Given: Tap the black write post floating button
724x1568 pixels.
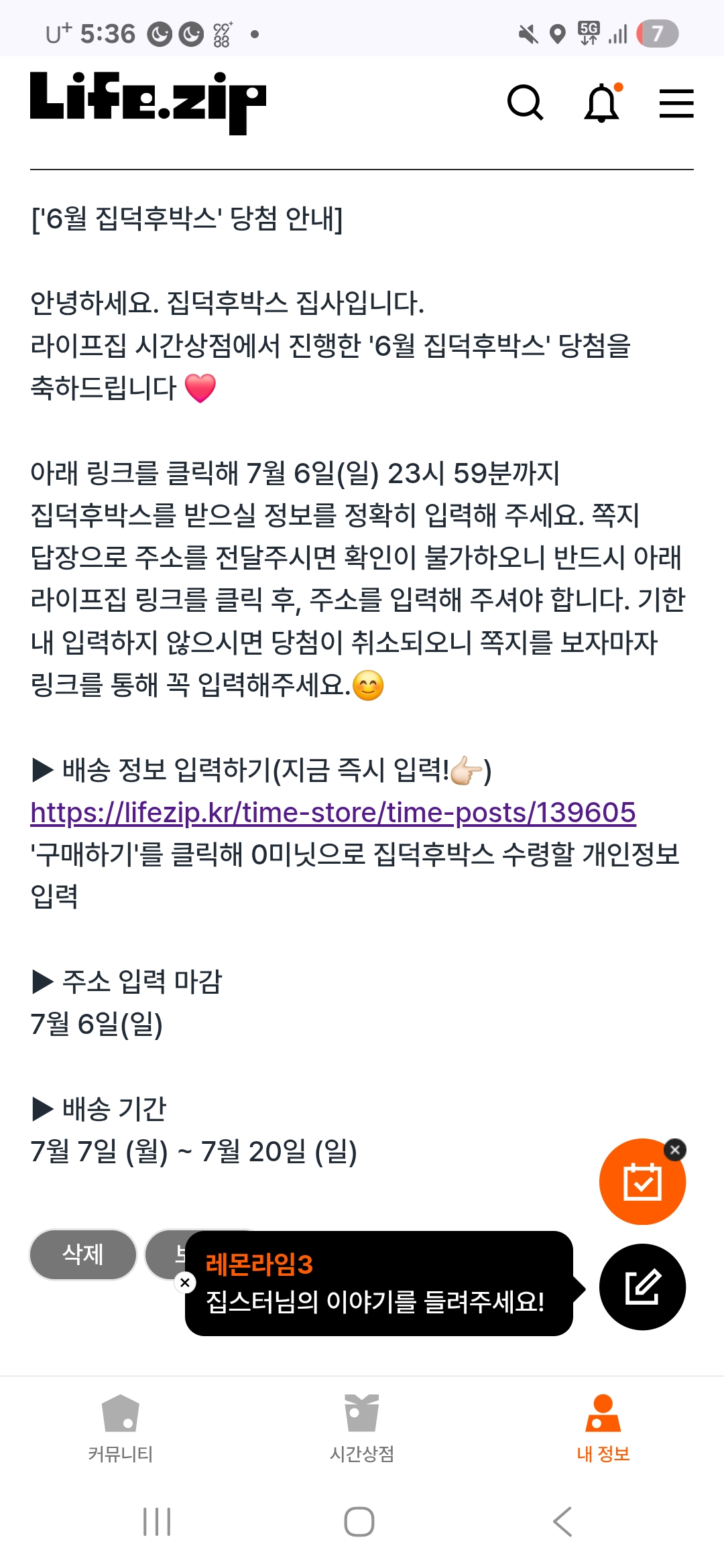Looking at the screenshot, I should tap(642, 1287).
